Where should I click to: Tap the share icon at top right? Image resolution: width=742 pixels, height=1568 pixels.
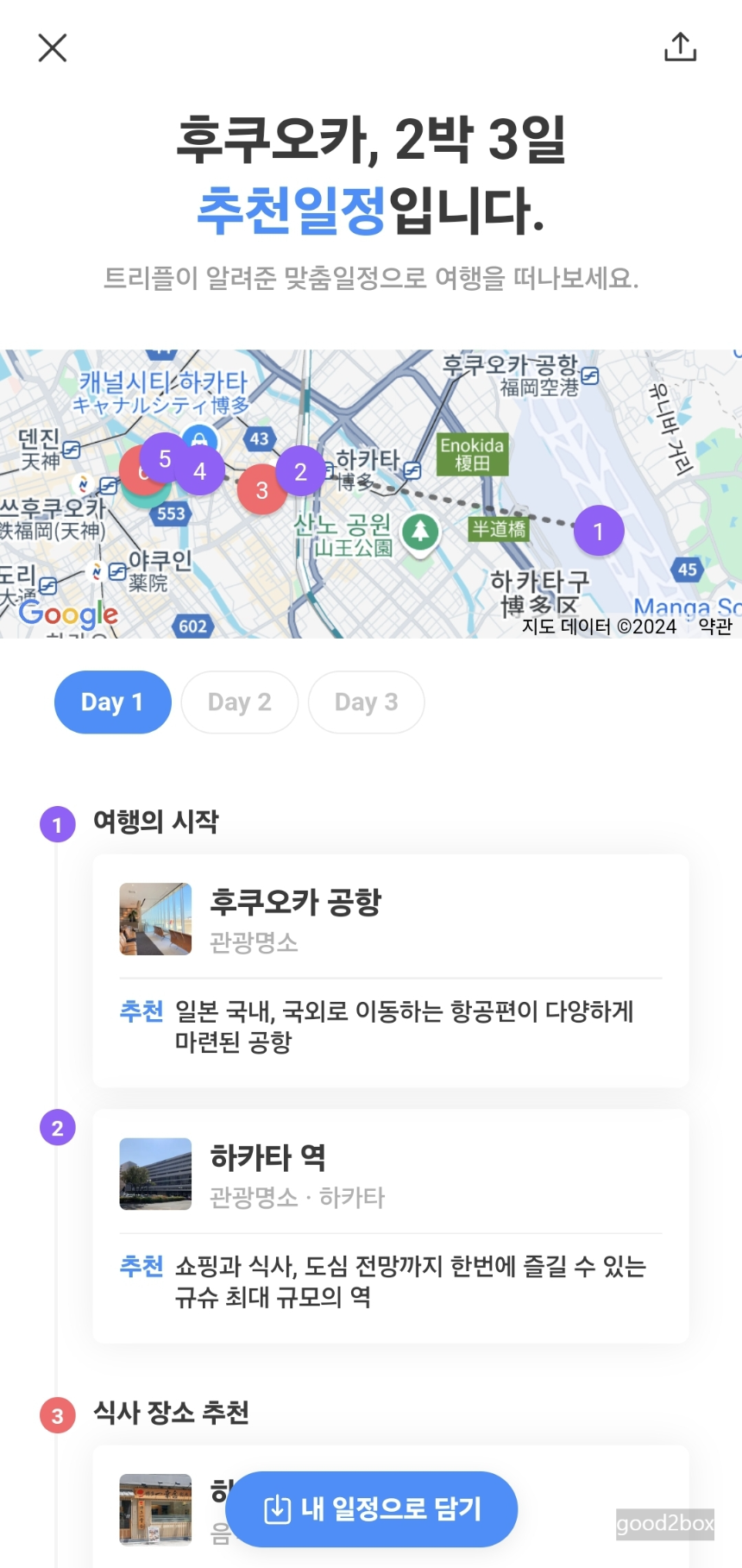[x=681, y=47]
